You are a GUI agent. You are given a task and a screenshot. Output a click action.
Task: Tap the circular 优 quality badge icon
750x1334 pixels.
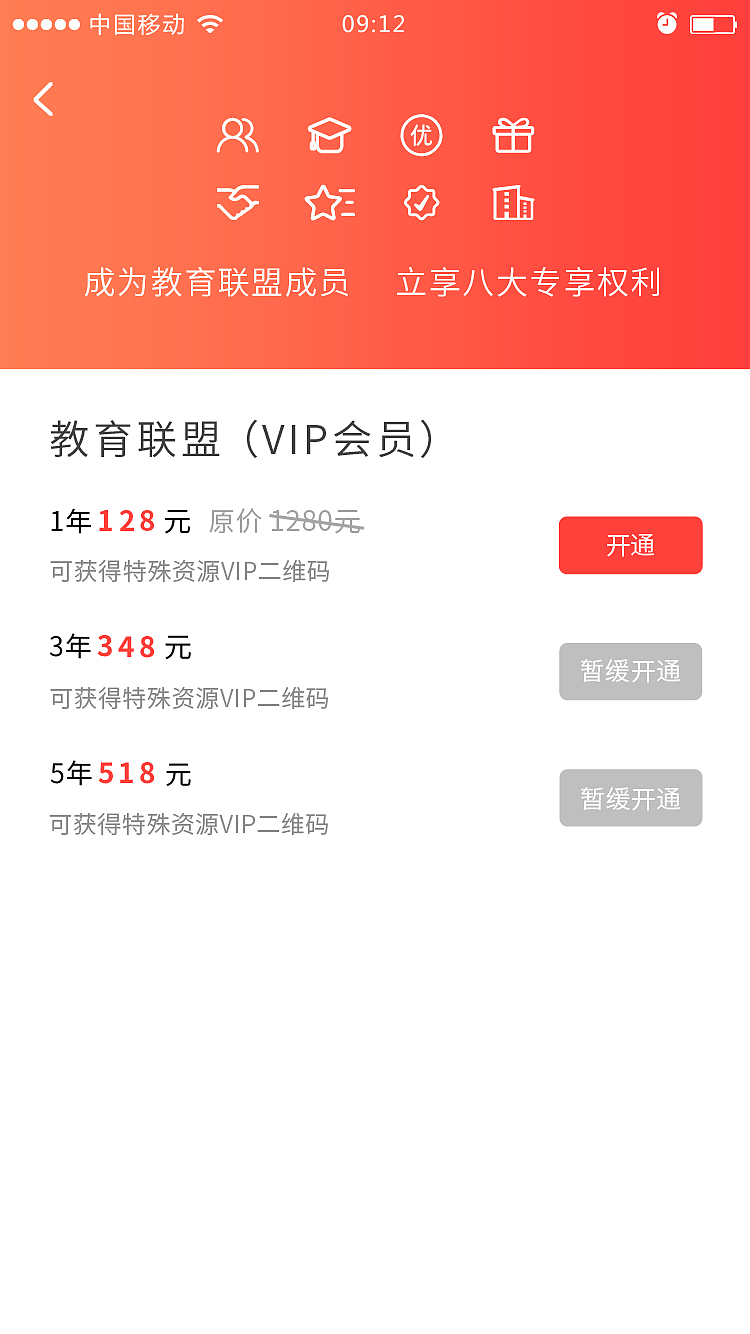(421, 136)
